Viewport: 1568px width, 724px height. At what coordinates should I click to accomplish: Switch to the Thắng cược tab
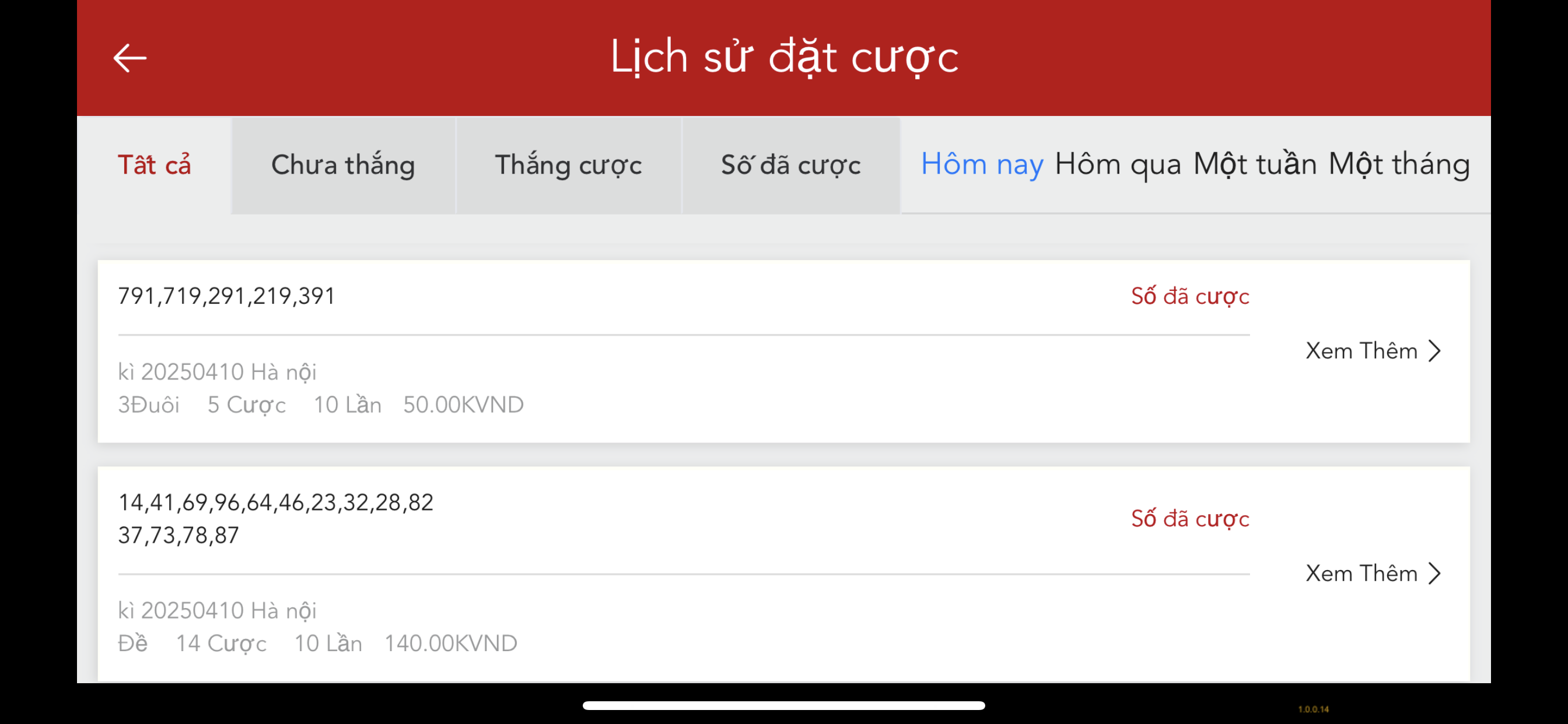coord(568,165)
